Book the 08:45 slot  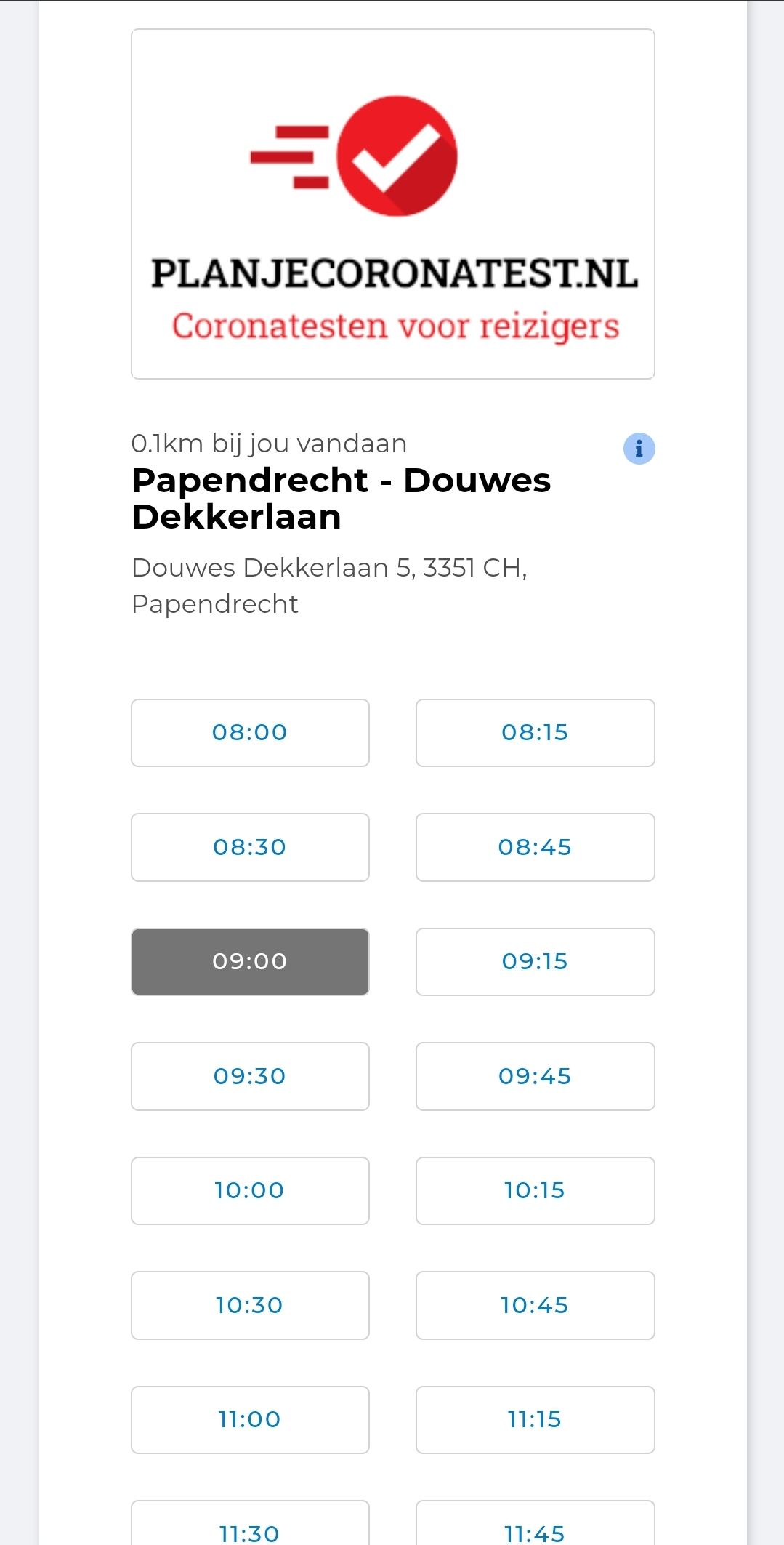pos(535,847)
